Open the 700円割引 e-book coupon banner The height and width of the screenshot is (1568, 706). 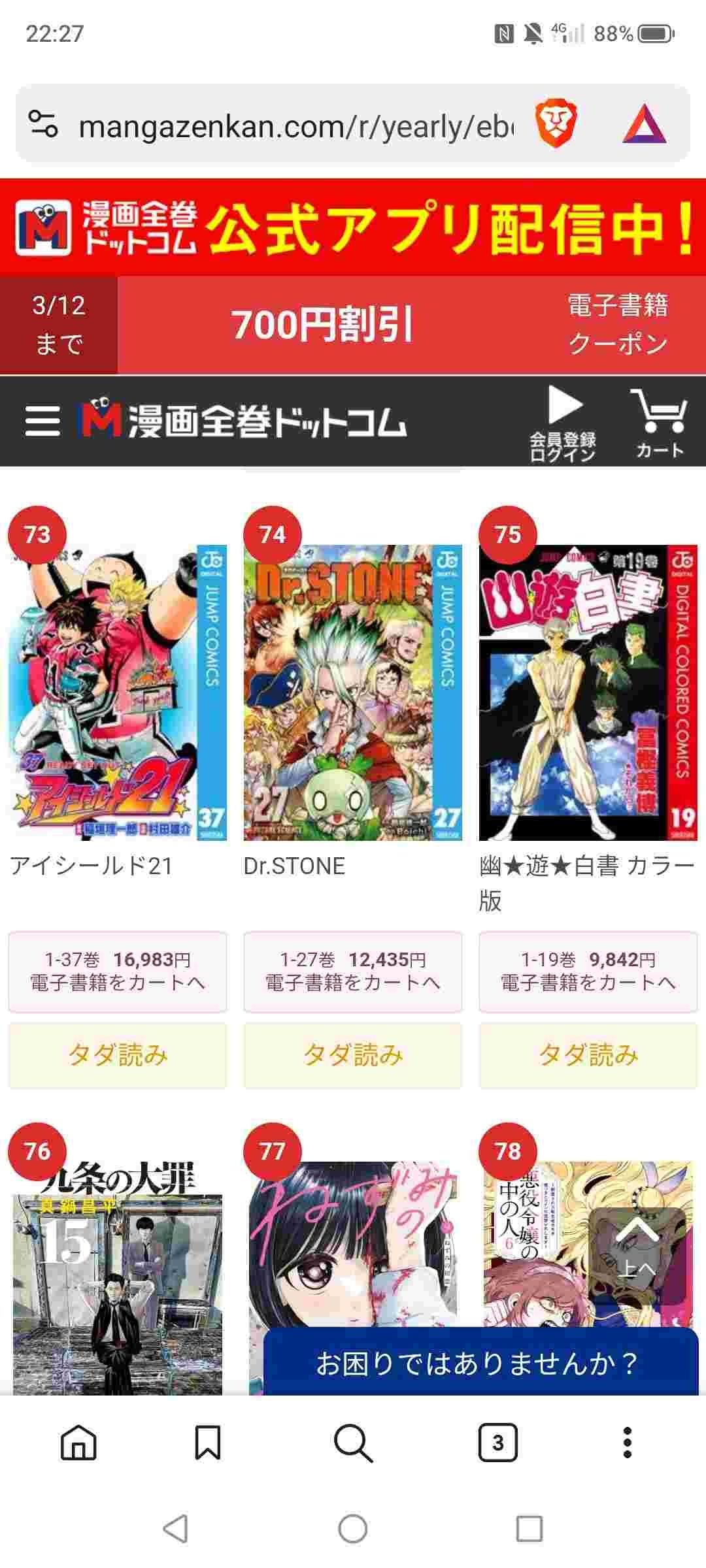(x=353, y=325)
